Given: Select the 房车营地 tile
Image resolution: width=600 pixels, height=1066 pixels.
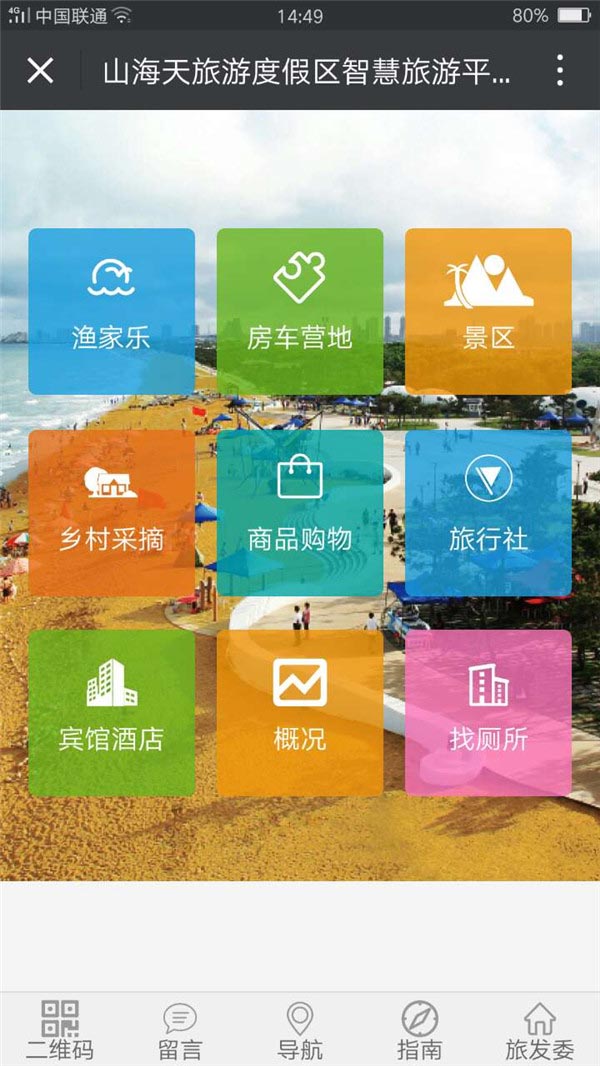Looking at the screenshot, I should click(300, 311).
